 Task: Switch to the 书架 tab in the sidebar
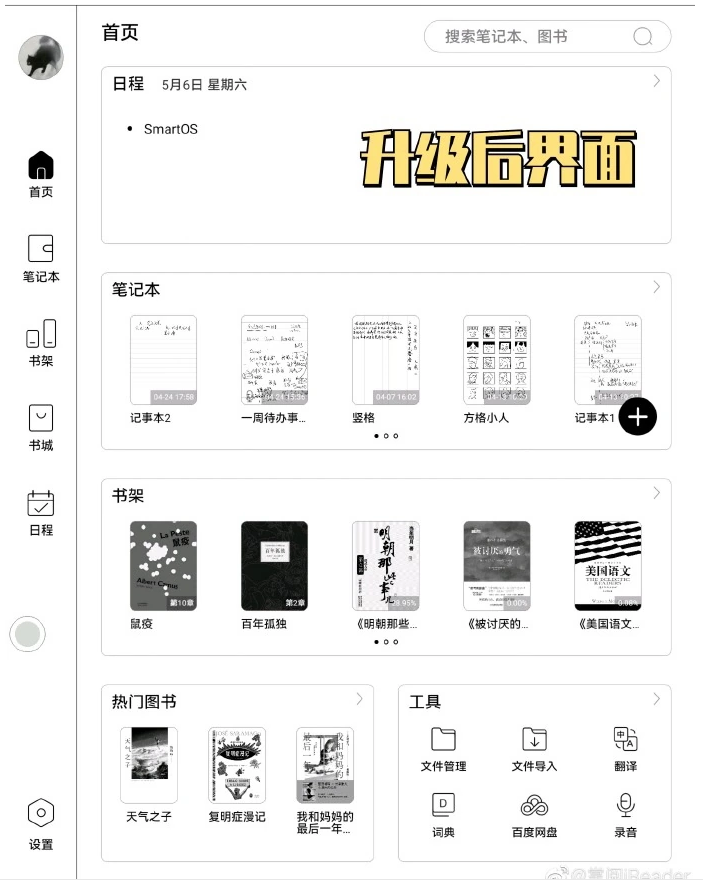[x=41, y=343]
